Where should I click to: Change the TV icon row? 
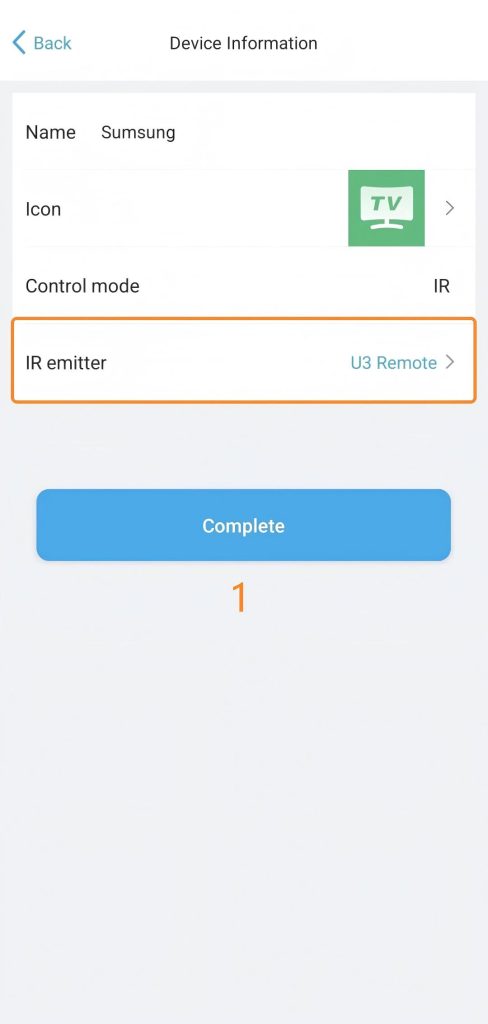tap(243, 208)
